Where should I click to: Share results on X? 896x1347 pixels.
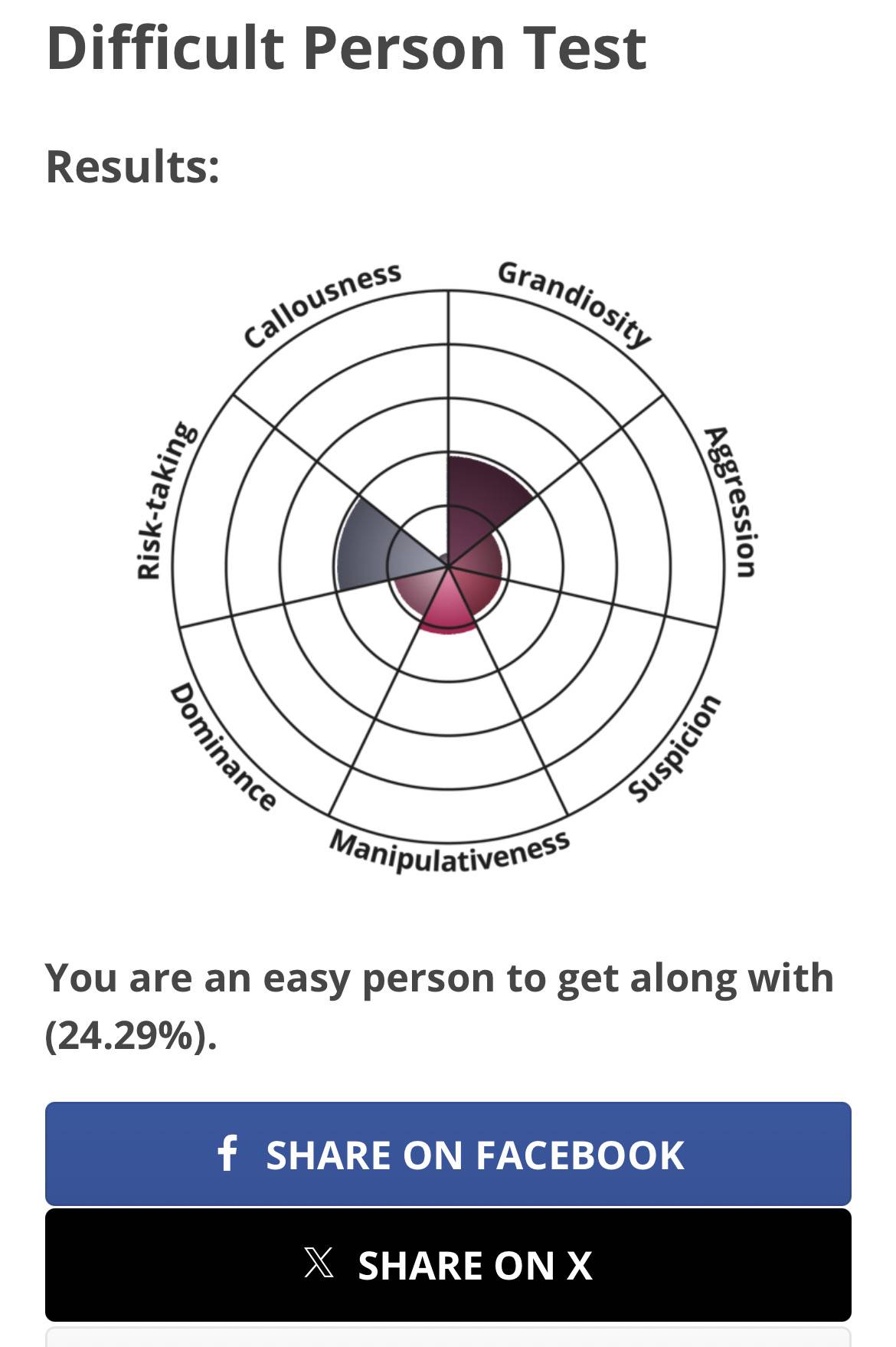tap(448, 1265)
